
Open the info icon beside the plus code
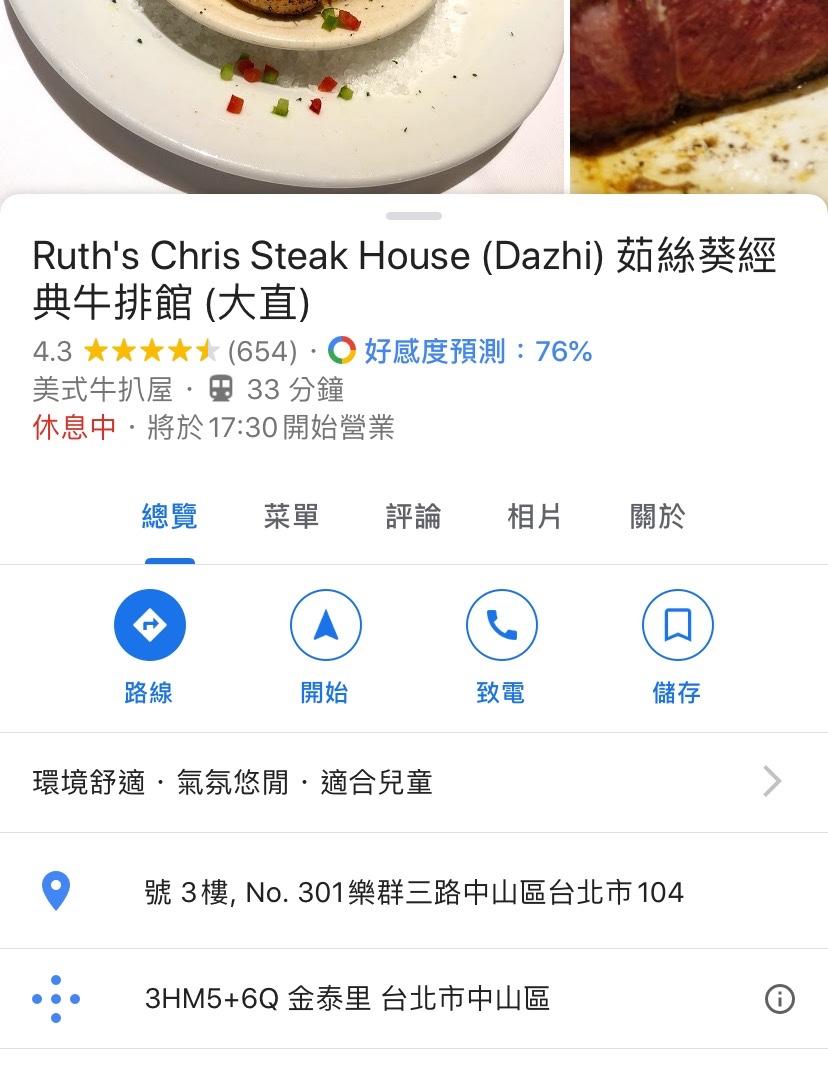coord(779,999)
